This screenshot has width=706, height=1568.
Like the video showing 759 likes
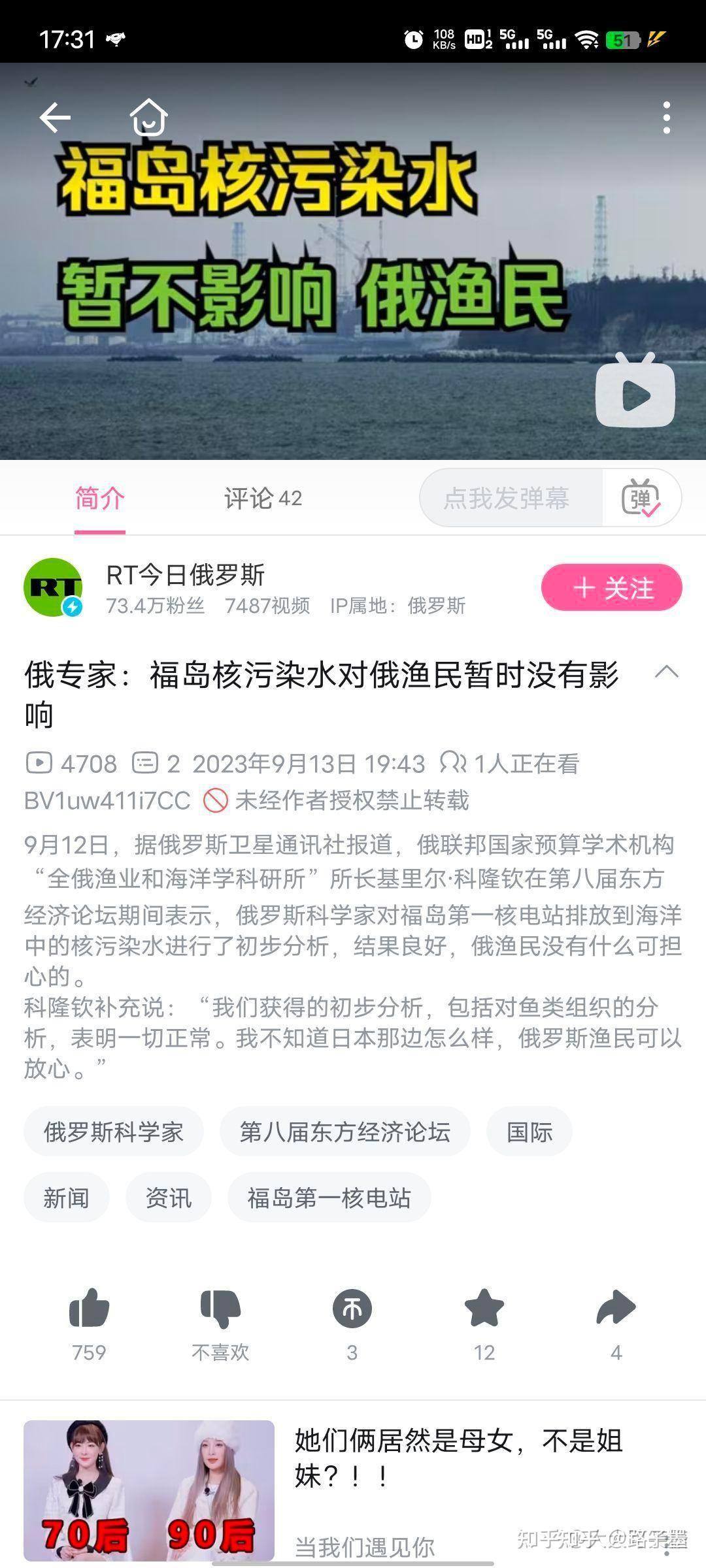90,1309
